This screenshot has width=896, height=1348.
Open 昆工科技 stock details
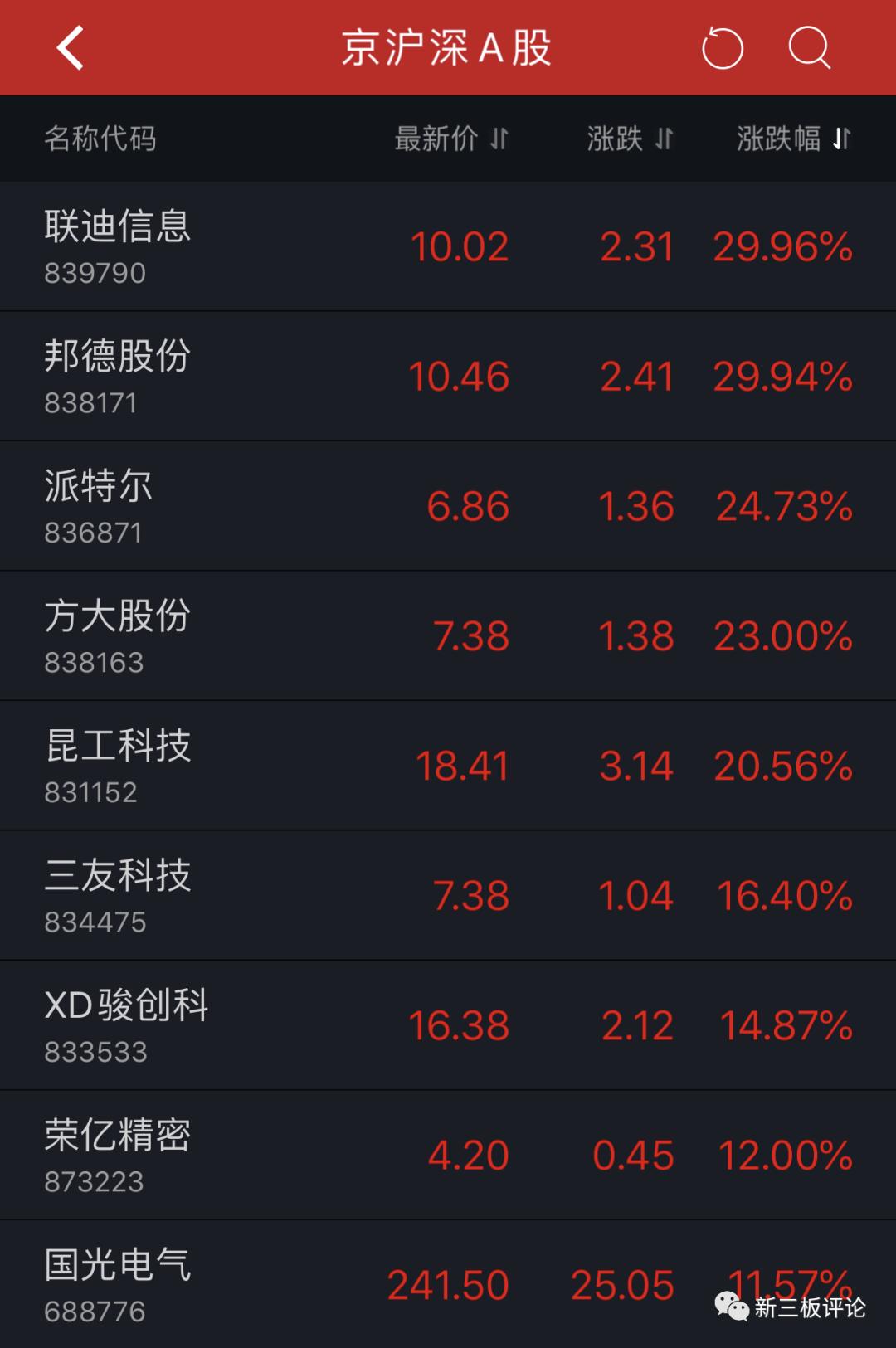[117, 766]
